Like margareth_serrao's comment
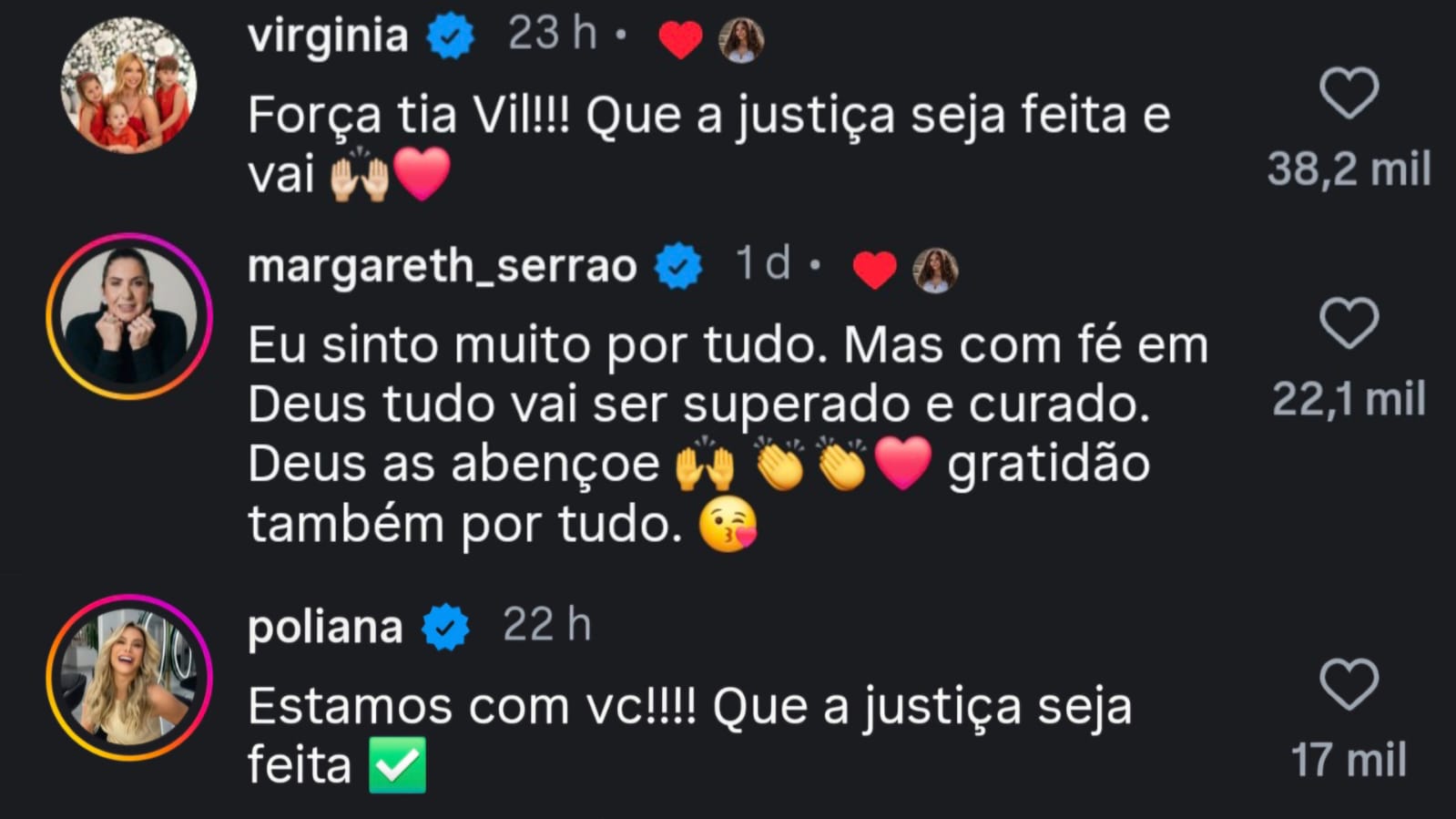1456x819 pixels. pyautogui.click(x=1349, y=323)
